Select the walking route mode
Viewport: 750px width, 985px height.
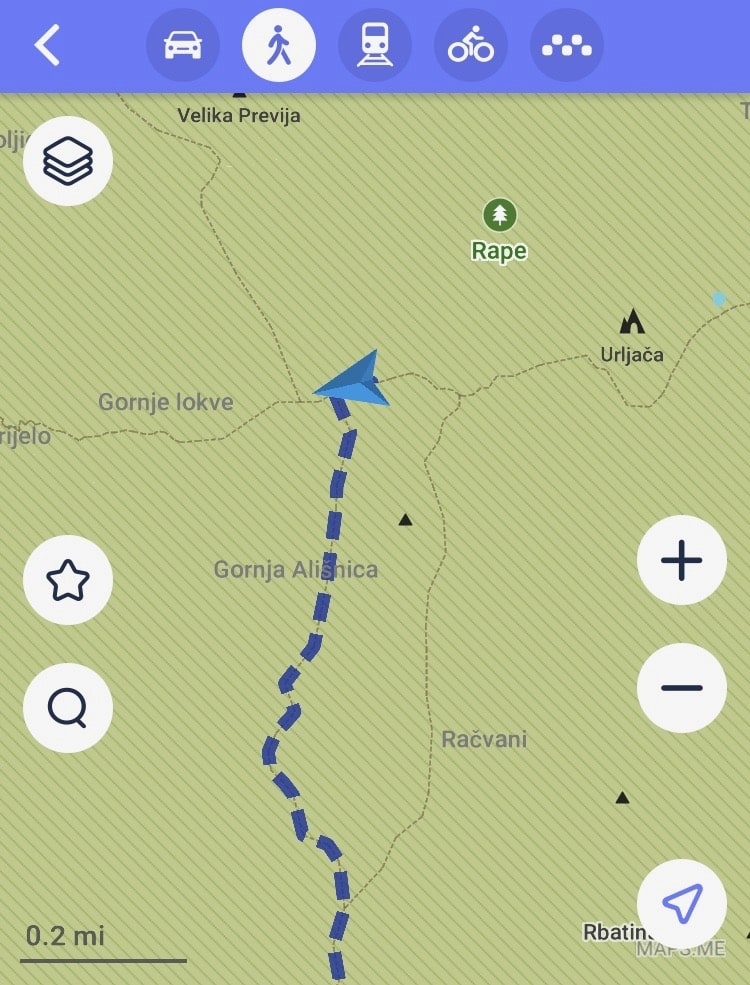click(x=279, y=46)
